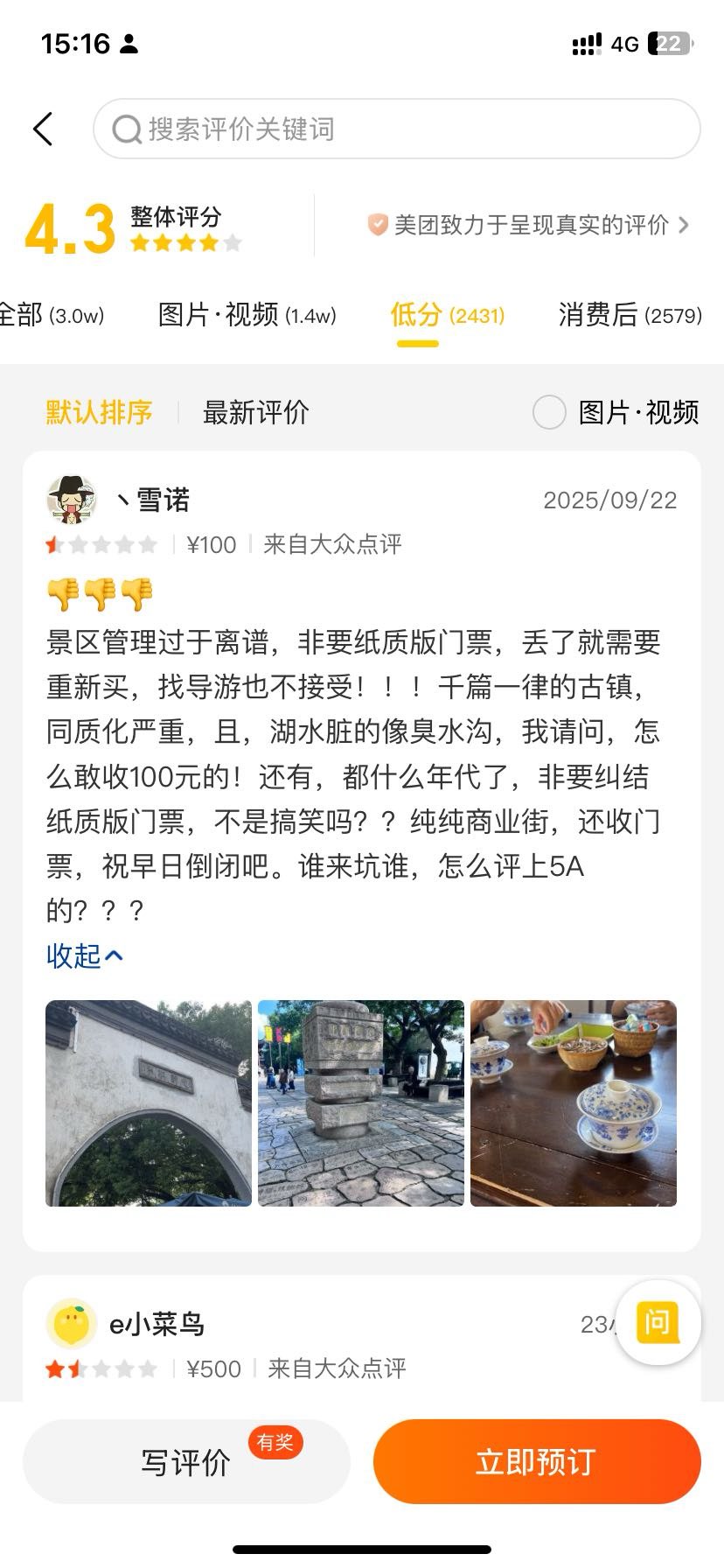Screen dimensions: 724x1568
Task: Tap the floating 问 question button
Action: pos(658,1322)
